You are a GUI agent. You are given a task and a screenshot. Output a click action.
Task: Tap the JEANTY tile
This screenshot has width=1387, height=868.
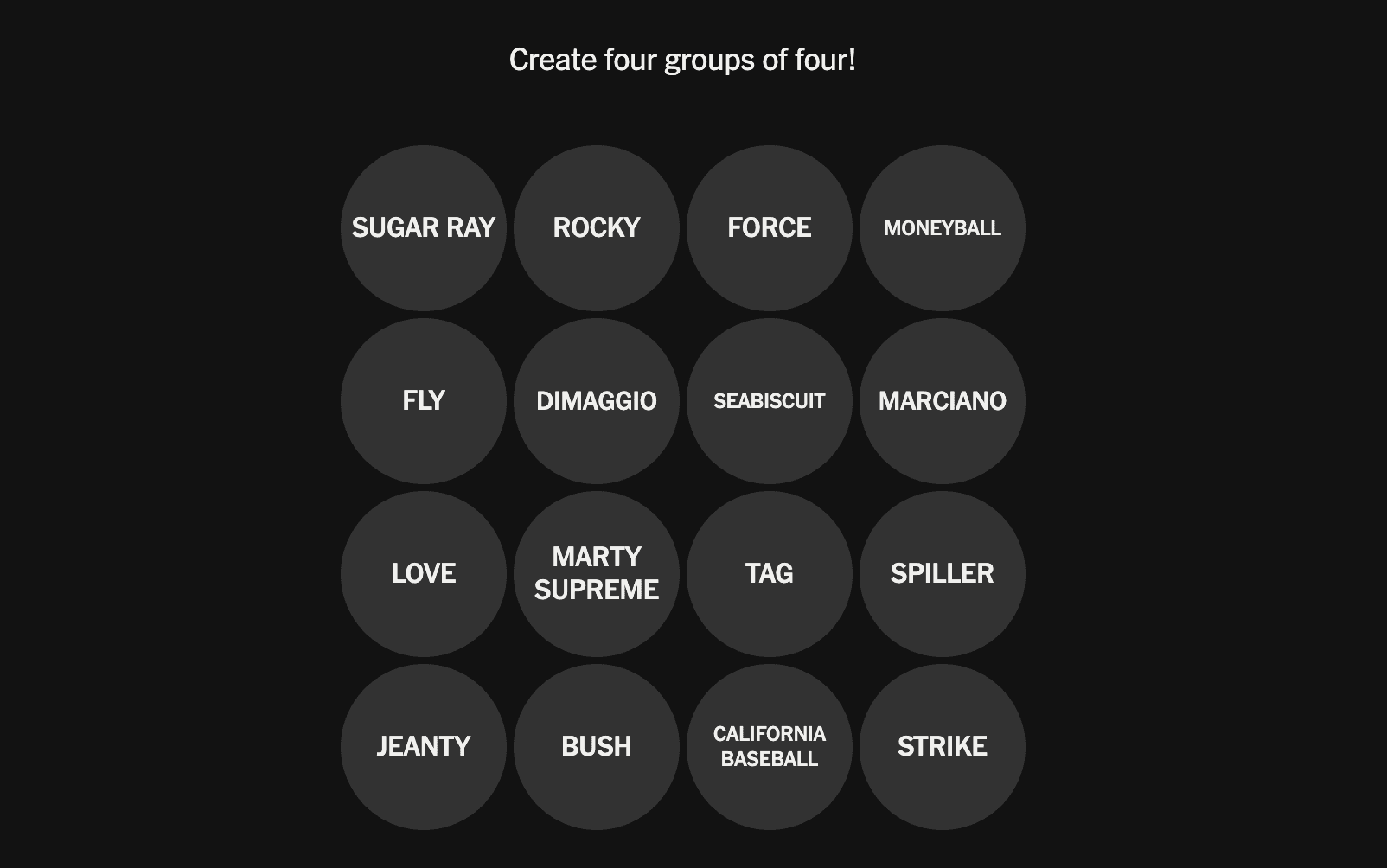[424, 747]
